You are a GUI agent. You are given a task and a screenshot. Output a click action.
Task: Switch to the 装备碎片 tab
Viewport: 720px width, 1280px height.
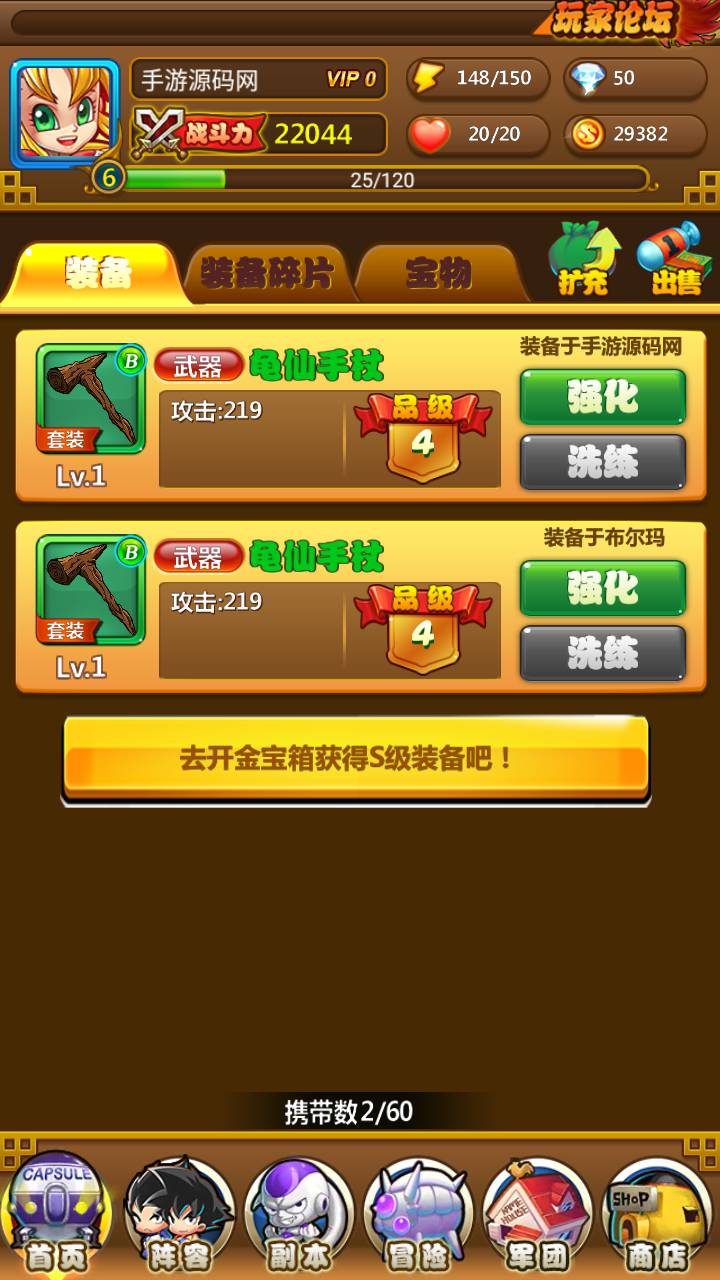(x=267, y=272)
